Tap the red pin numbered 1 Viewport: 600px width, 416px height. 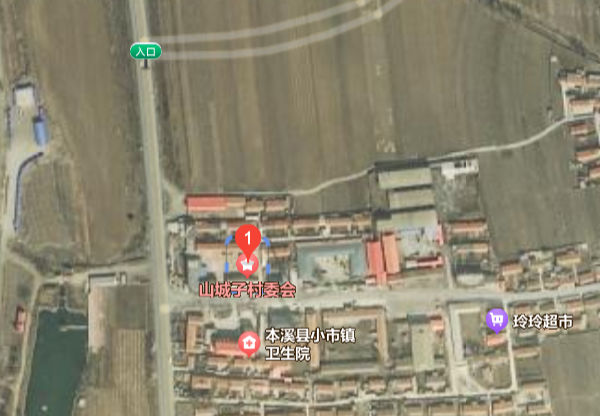pos(248,239)
